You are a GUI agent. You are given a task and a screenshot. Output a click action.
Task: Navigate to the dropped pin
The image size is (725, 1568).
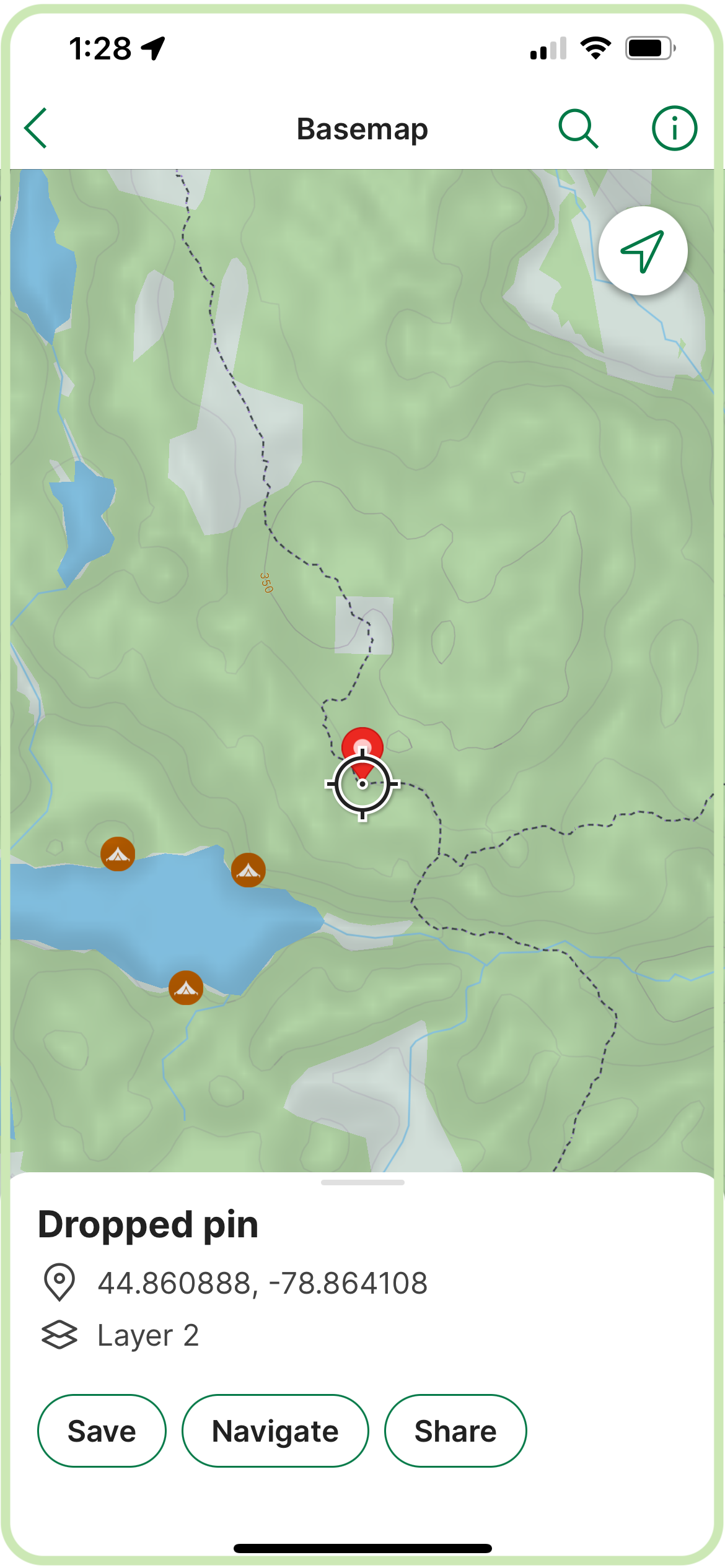pos(275,1431)
